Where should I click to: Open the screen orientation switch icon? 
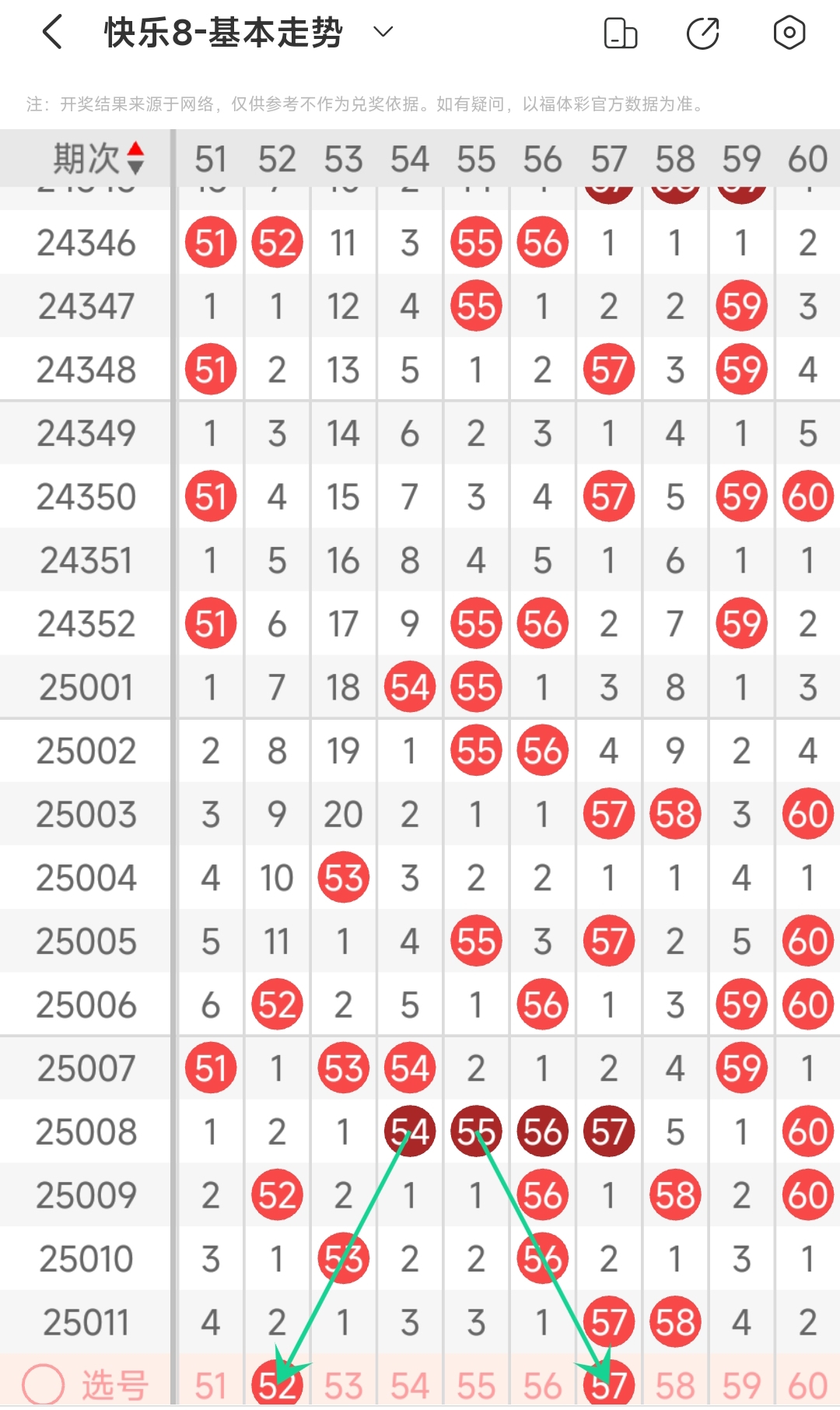620,33
